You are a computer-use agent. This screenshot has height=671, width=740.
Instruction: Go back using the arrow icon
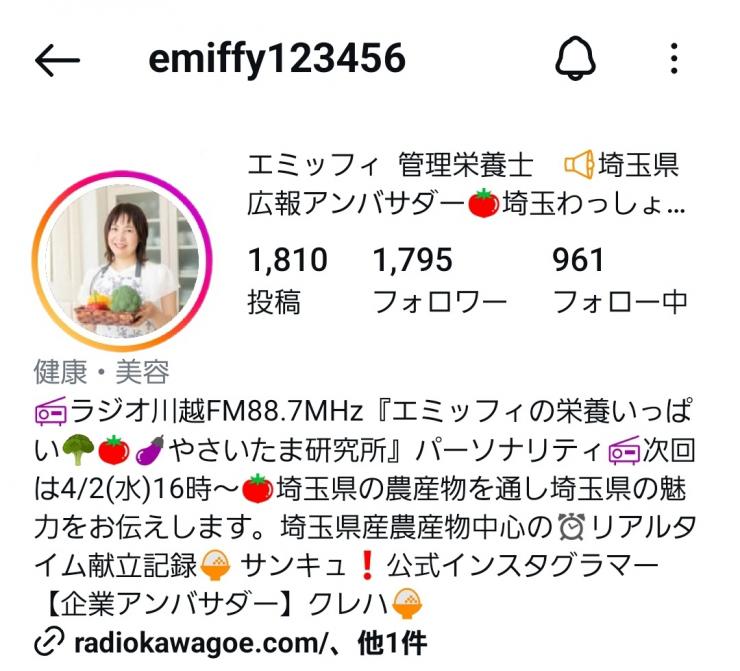(57, 60)
